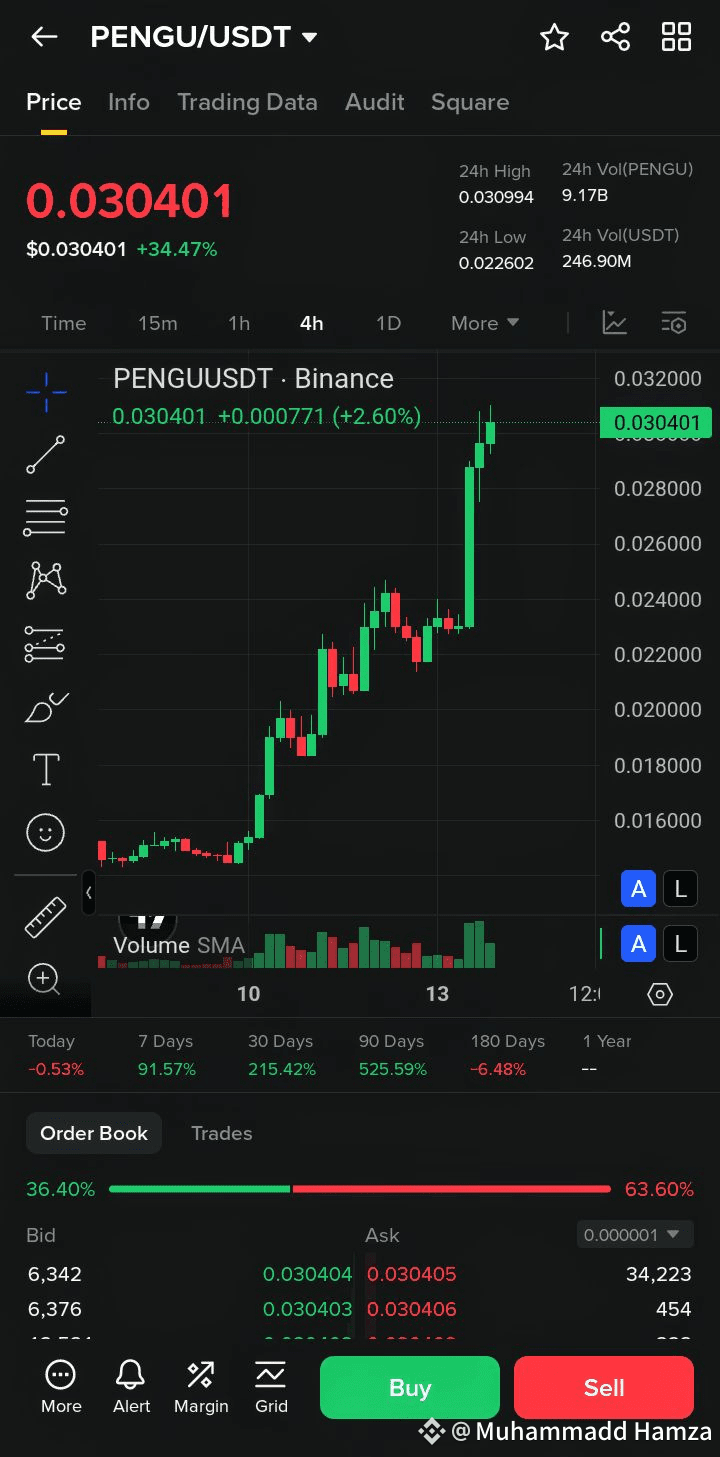Choose the trend line drawing tool

pos(45,455)
